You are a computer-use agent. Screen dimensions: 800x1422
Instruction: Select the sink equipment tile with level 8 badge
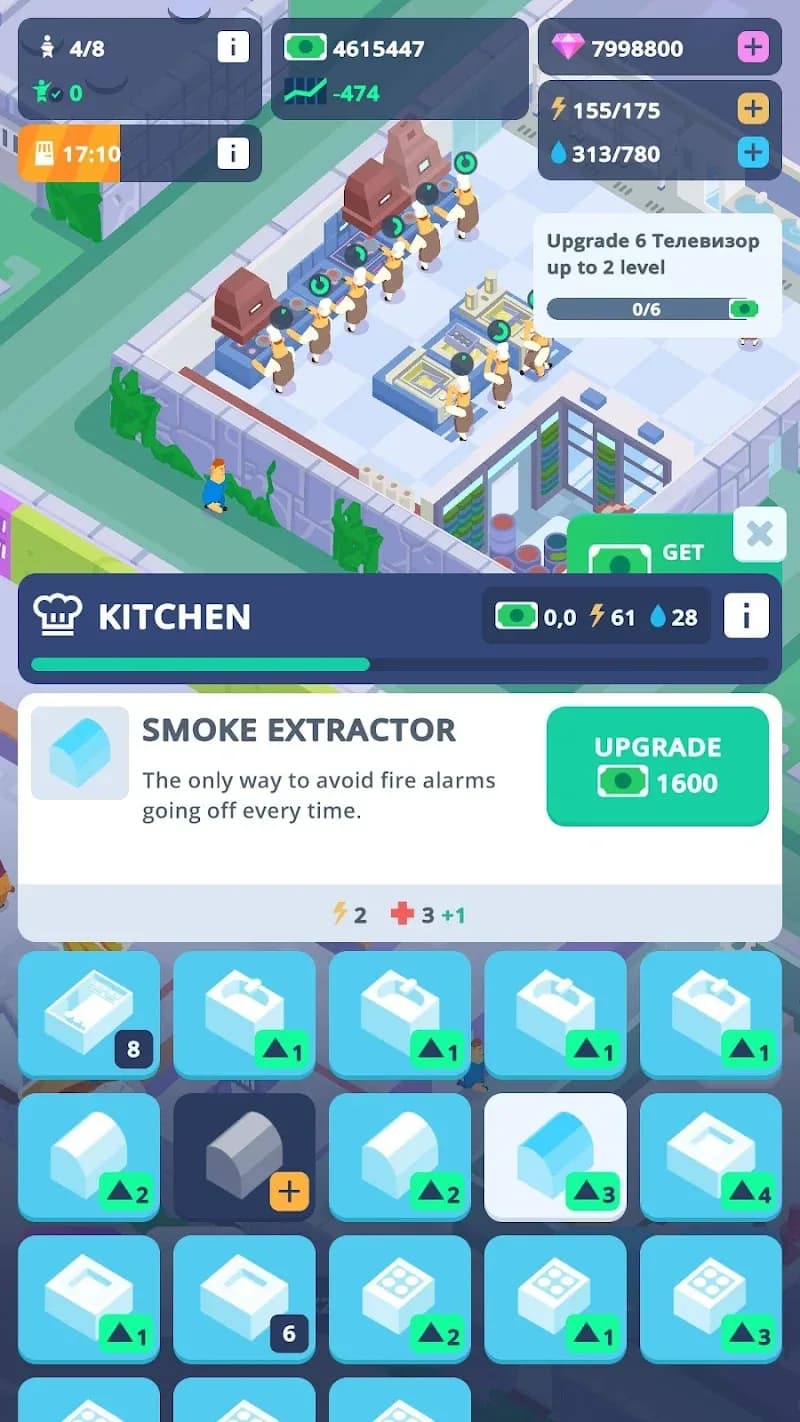pos(88,1014)
